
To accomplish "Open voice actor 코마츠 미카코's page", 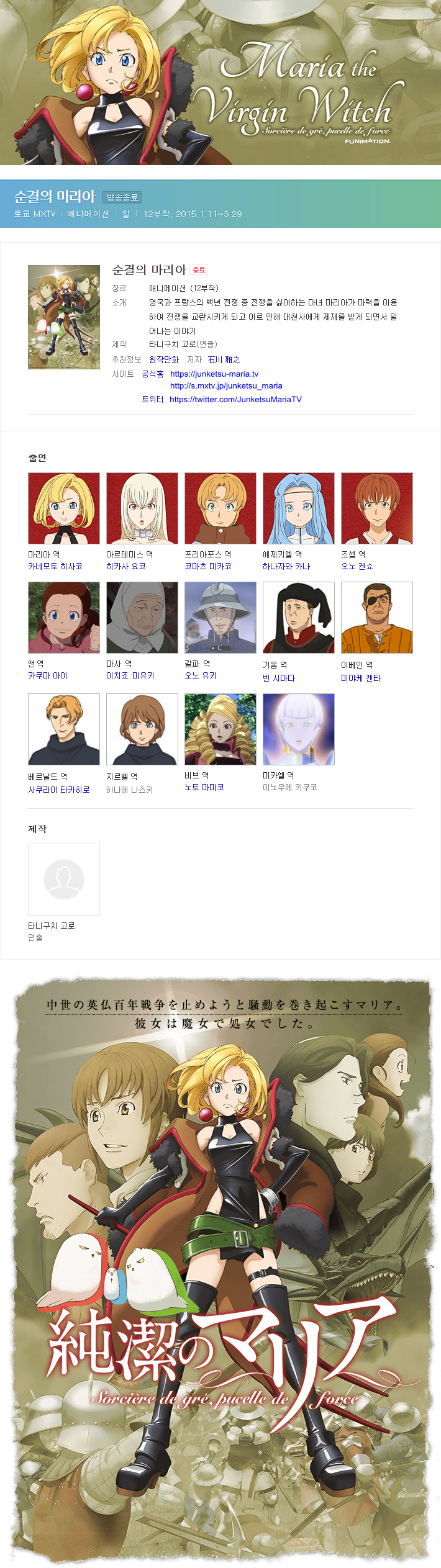I will pos(208,566).
